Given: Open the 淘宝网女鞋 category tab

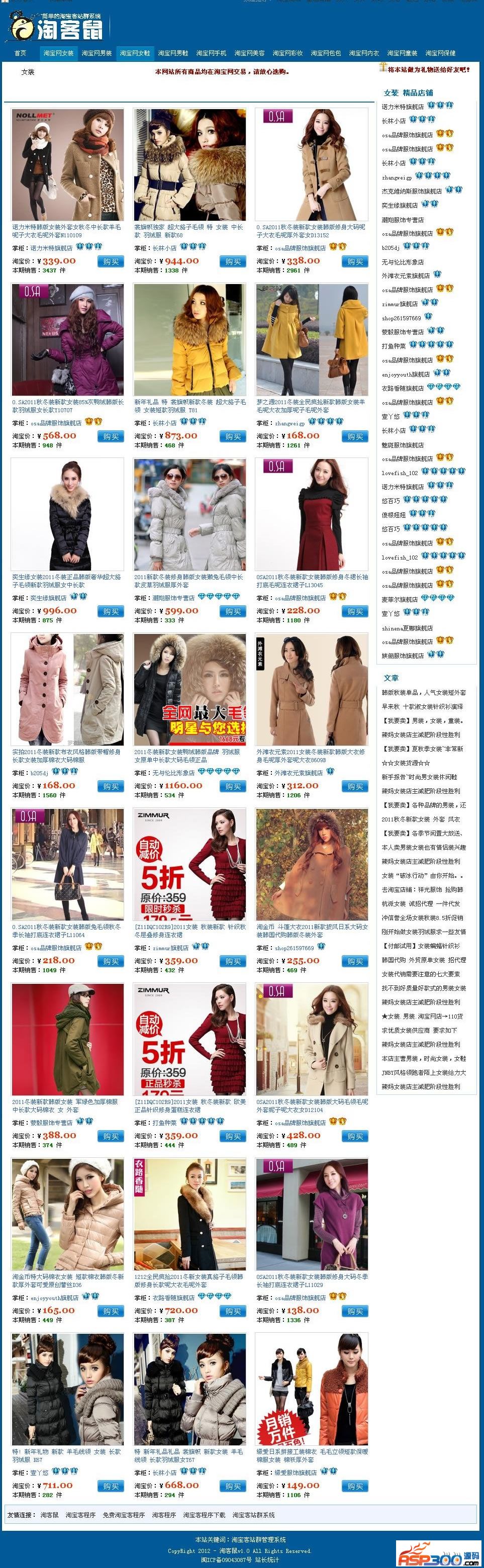Looking at the screenshot, I should coord(135,53).
